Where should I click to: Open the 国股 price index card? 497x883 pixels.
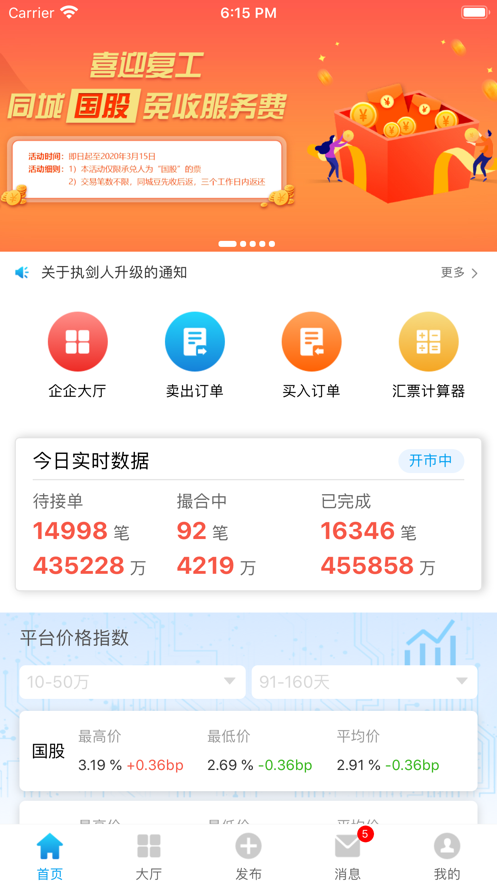(248, 751)
